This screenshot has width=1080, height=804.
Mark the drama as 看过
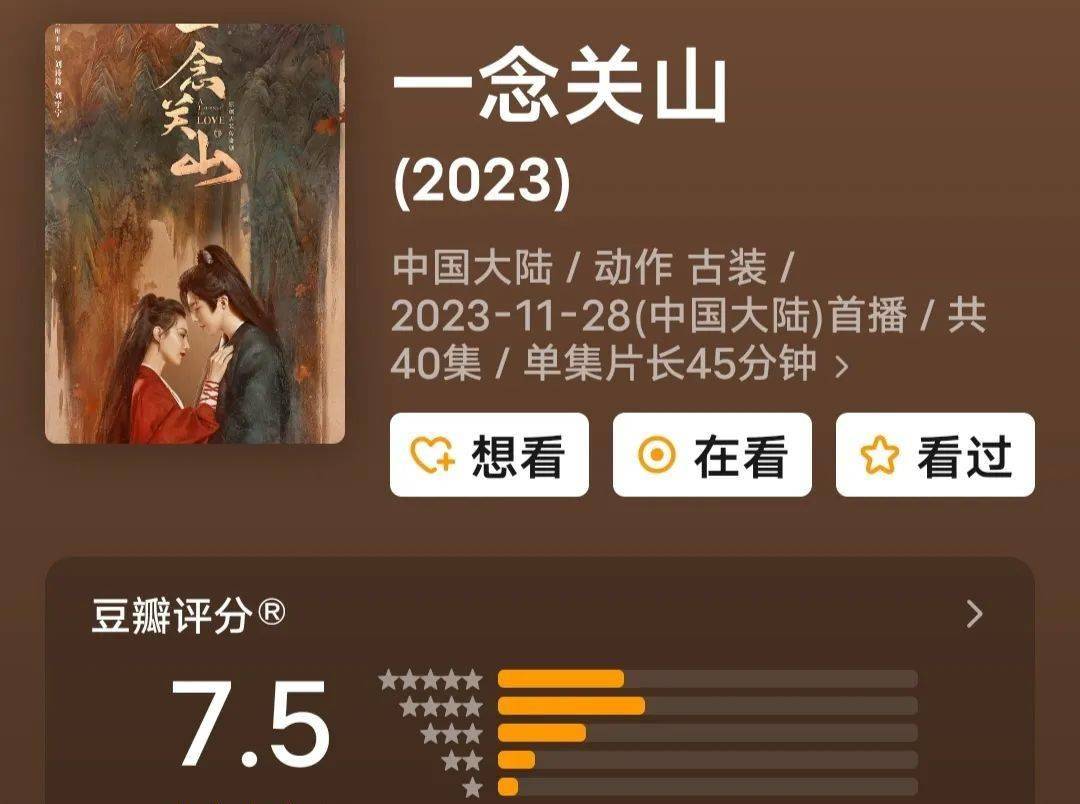935,455
